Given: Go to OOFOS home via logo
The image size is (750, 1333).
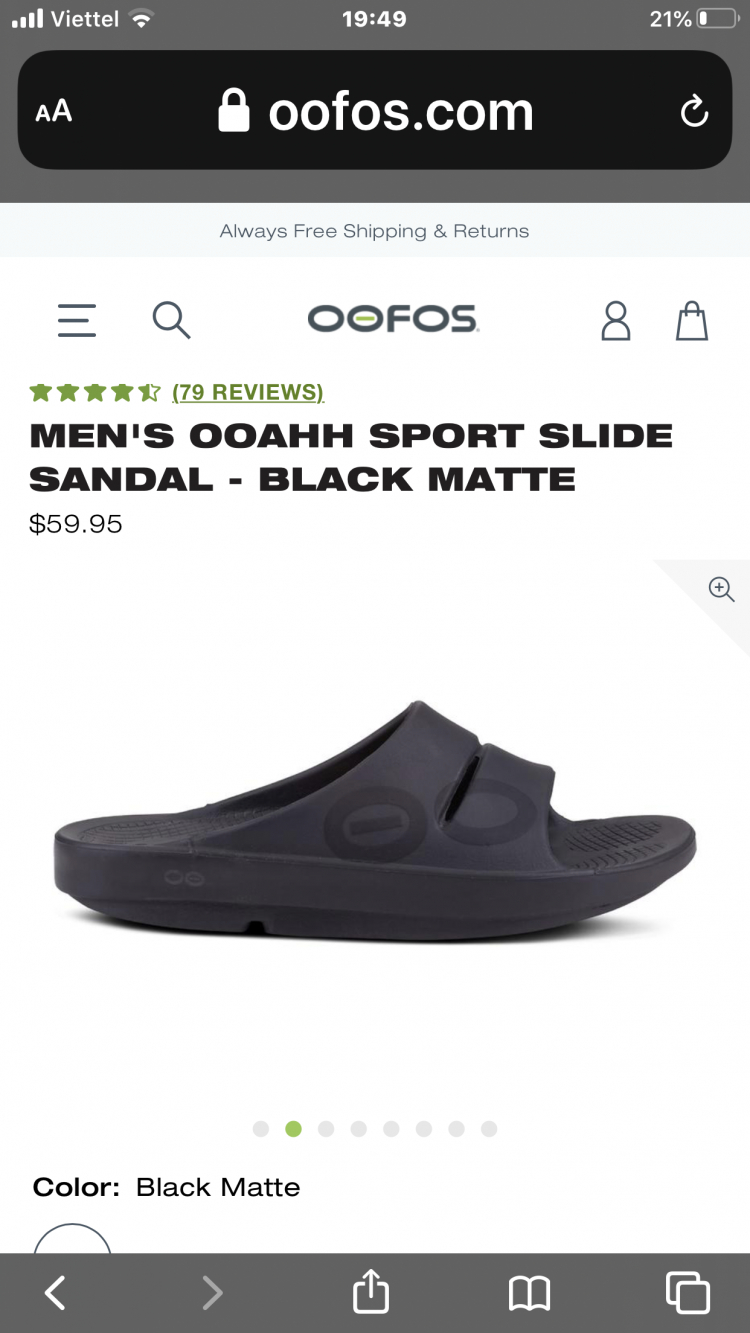Looking at the screenshot, I should point(393,320).
